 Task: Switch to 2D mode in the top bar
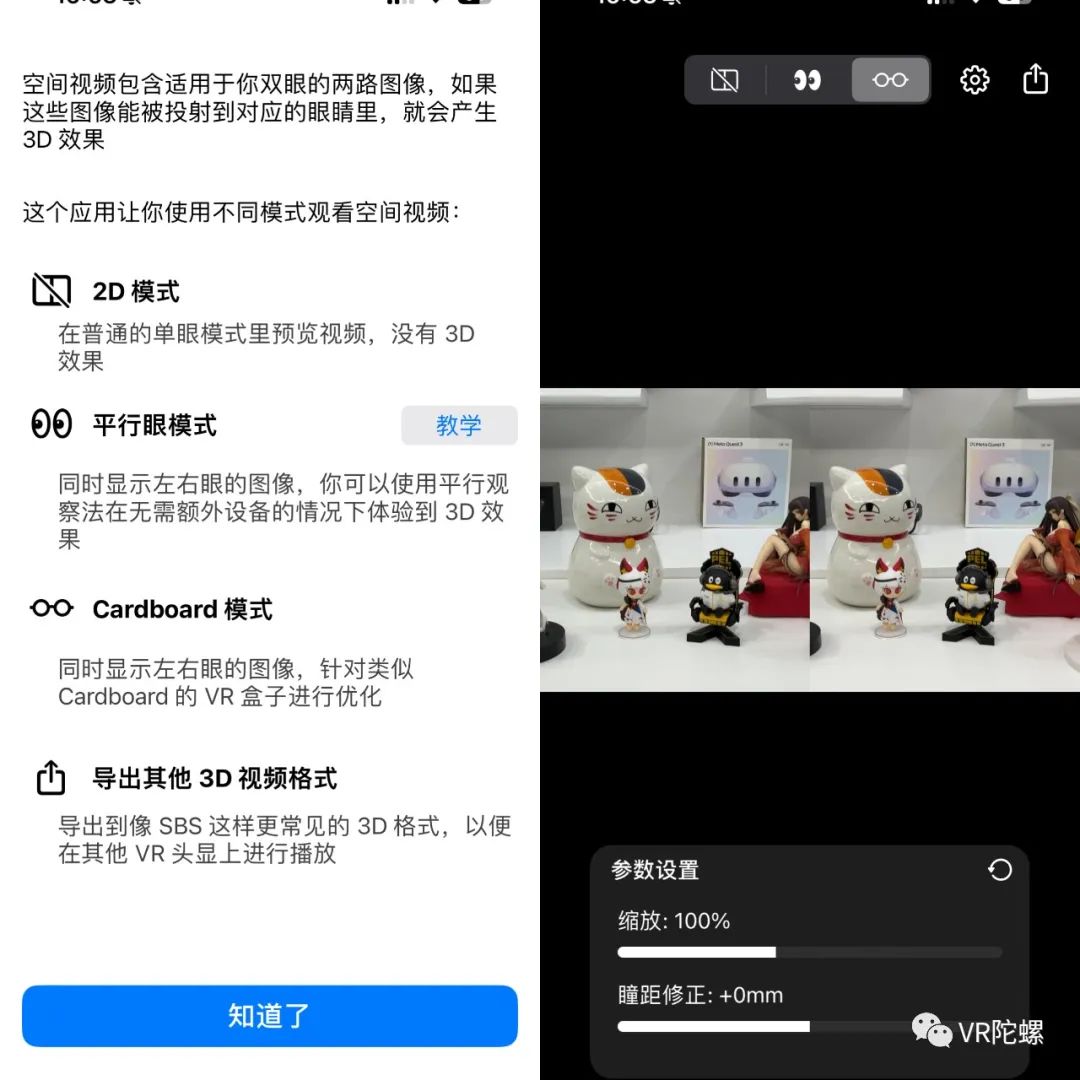coord(725,80)
